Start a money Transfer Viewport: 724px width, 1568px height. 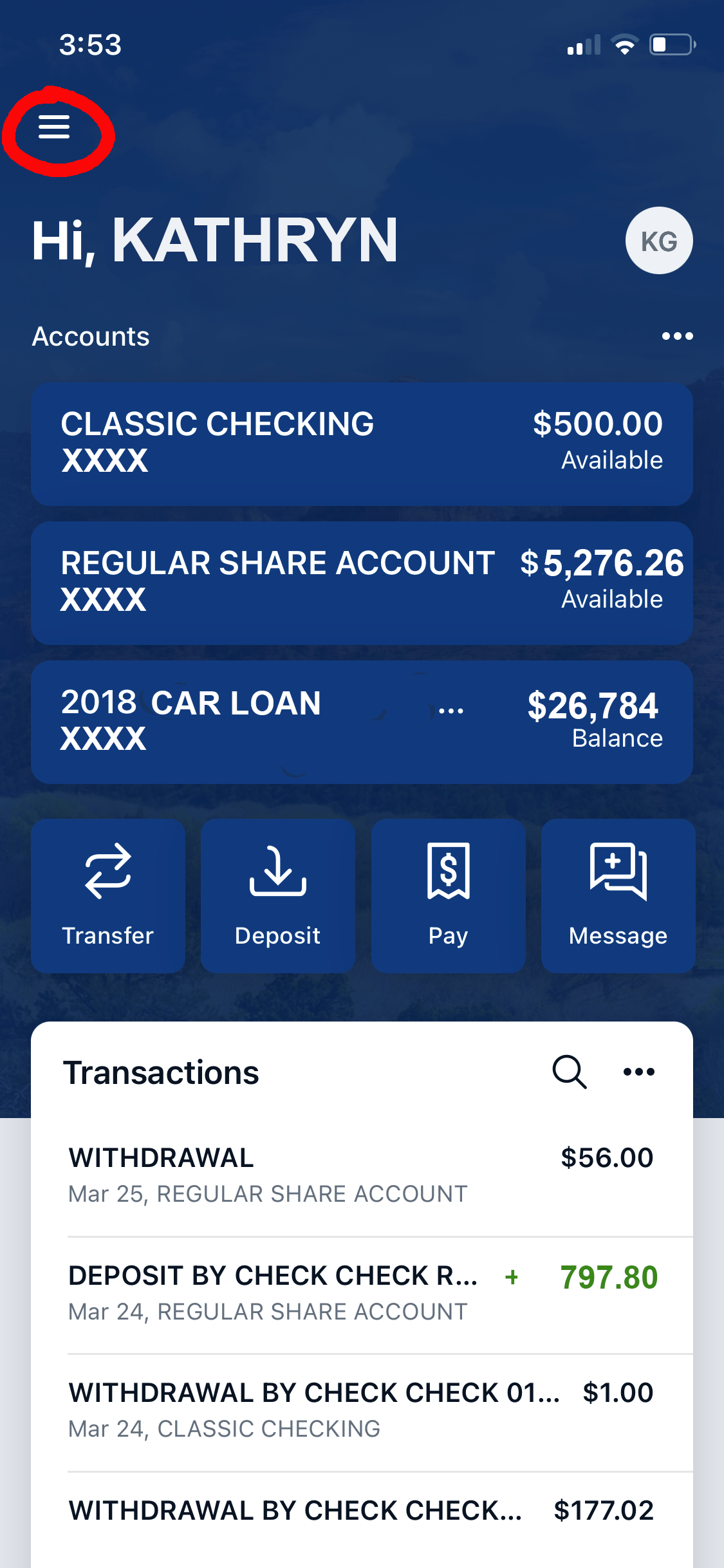click(x=108, y=895)
